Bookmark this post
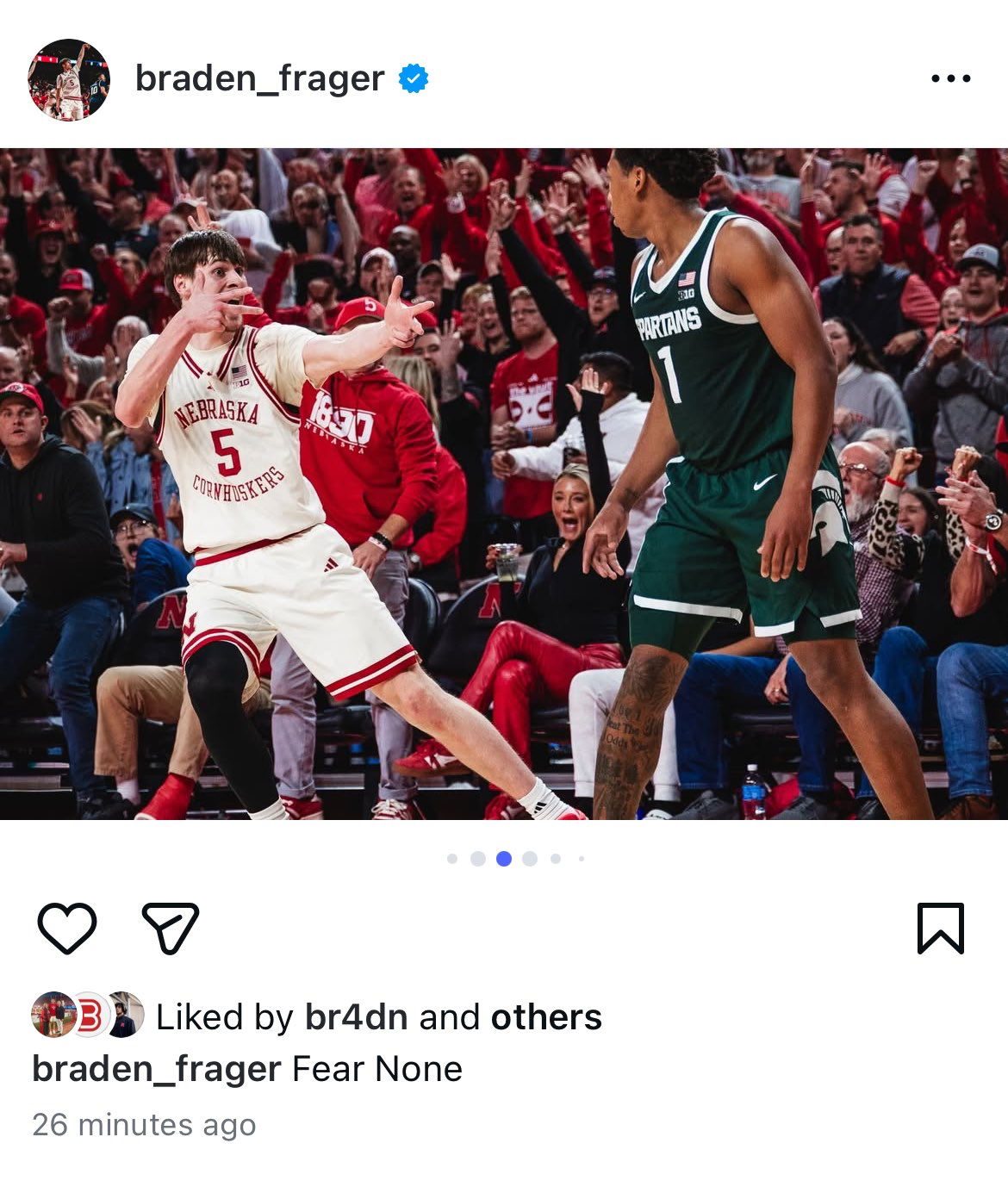This screenshot has height=1193, width=1008. pos(940,928)
